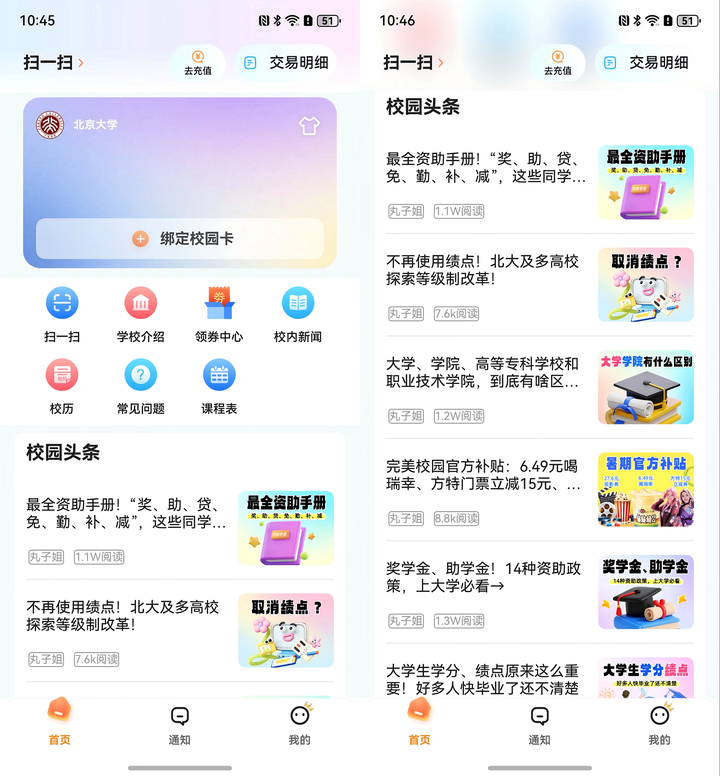Screen dimensions: 720x776
Task: Tap the bind campus card button
Action: (x=180, y=239)
